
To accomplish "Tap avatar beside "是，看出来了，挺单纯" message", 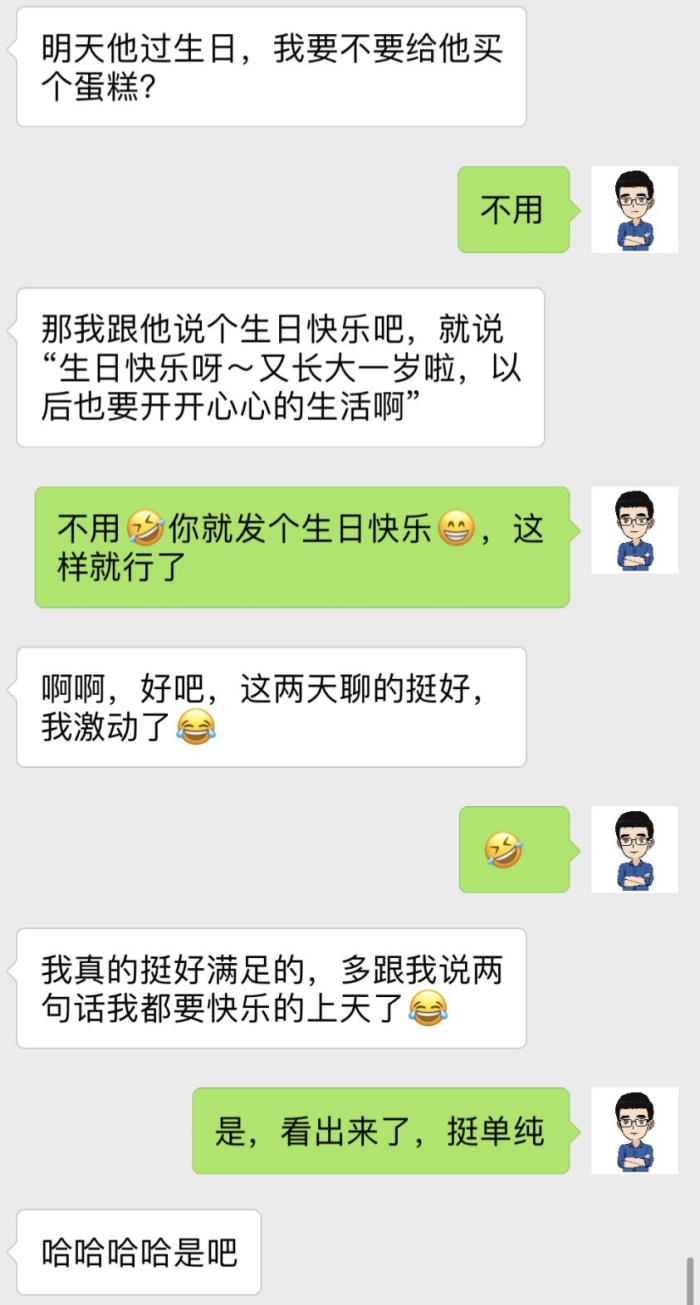I will (x=634, y=1130).
